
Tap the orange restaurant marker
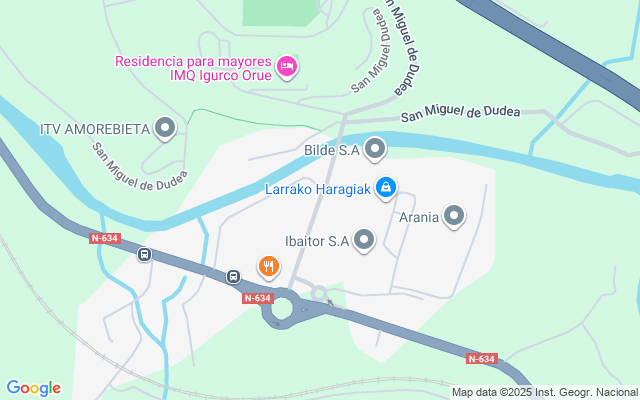pos(268,266)
